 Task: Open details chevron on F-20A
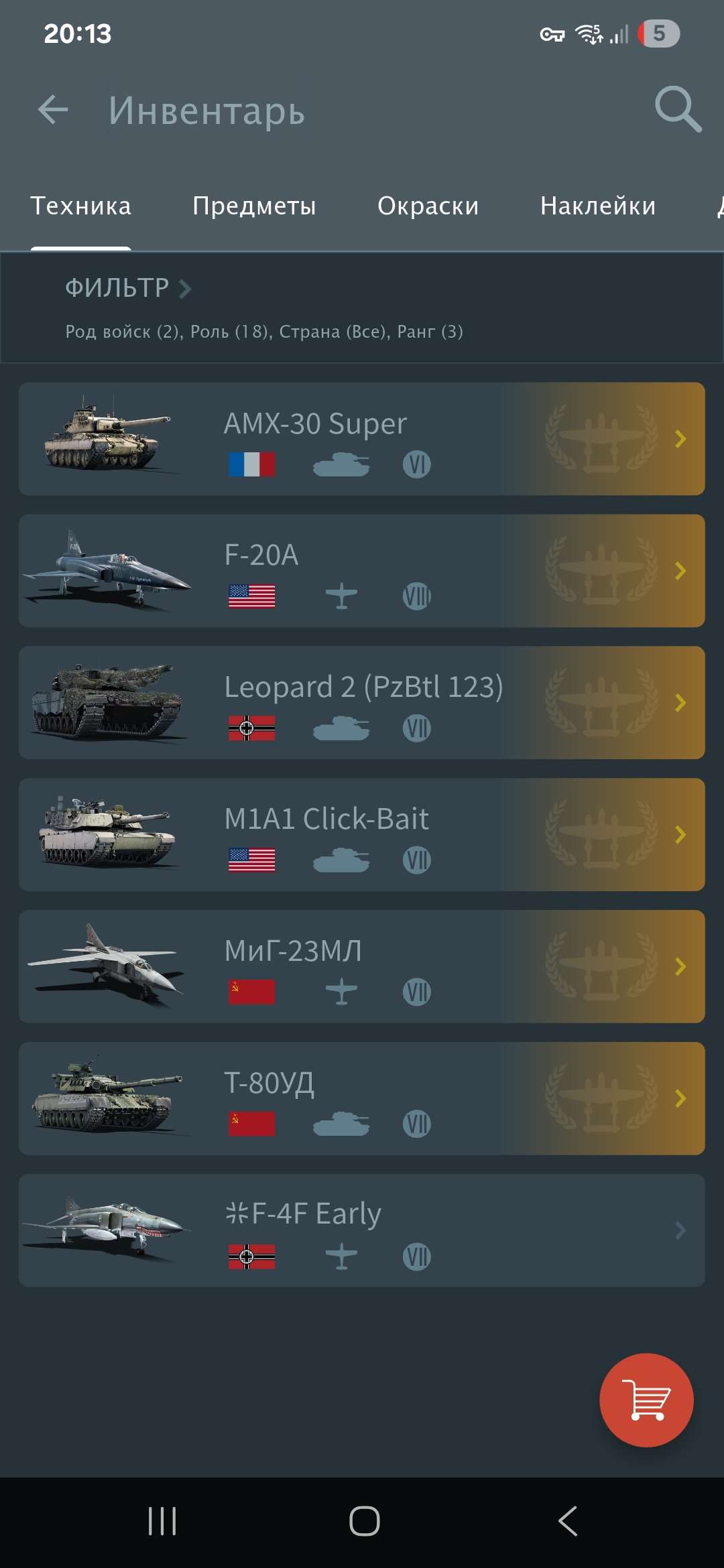point(681,570)
